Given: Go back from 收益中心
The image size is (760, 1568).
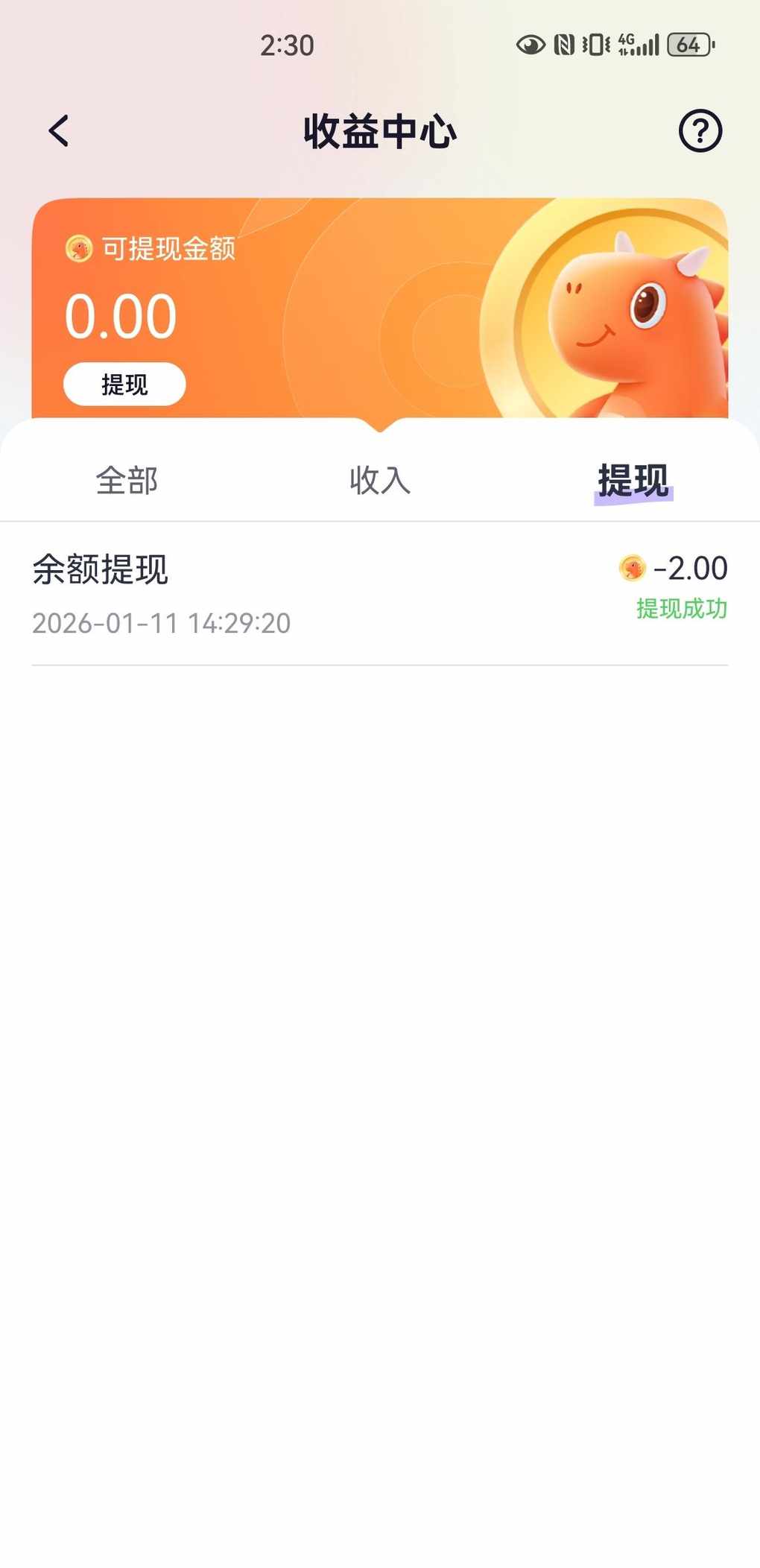Looking at the screenshot, I should coord(59,131).
